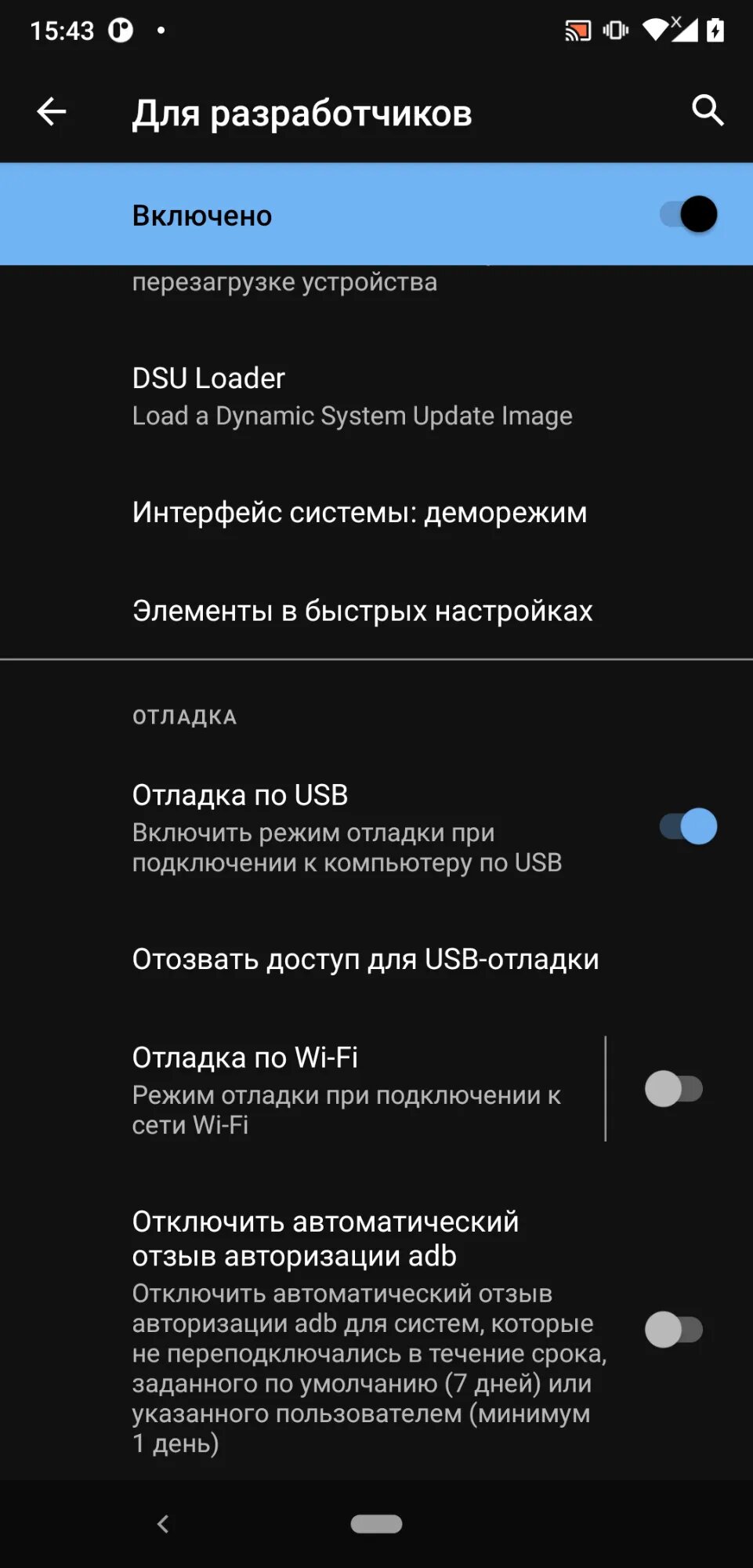Open search in developer options
Screen dimensions: 753x1568
pos(707,111)
